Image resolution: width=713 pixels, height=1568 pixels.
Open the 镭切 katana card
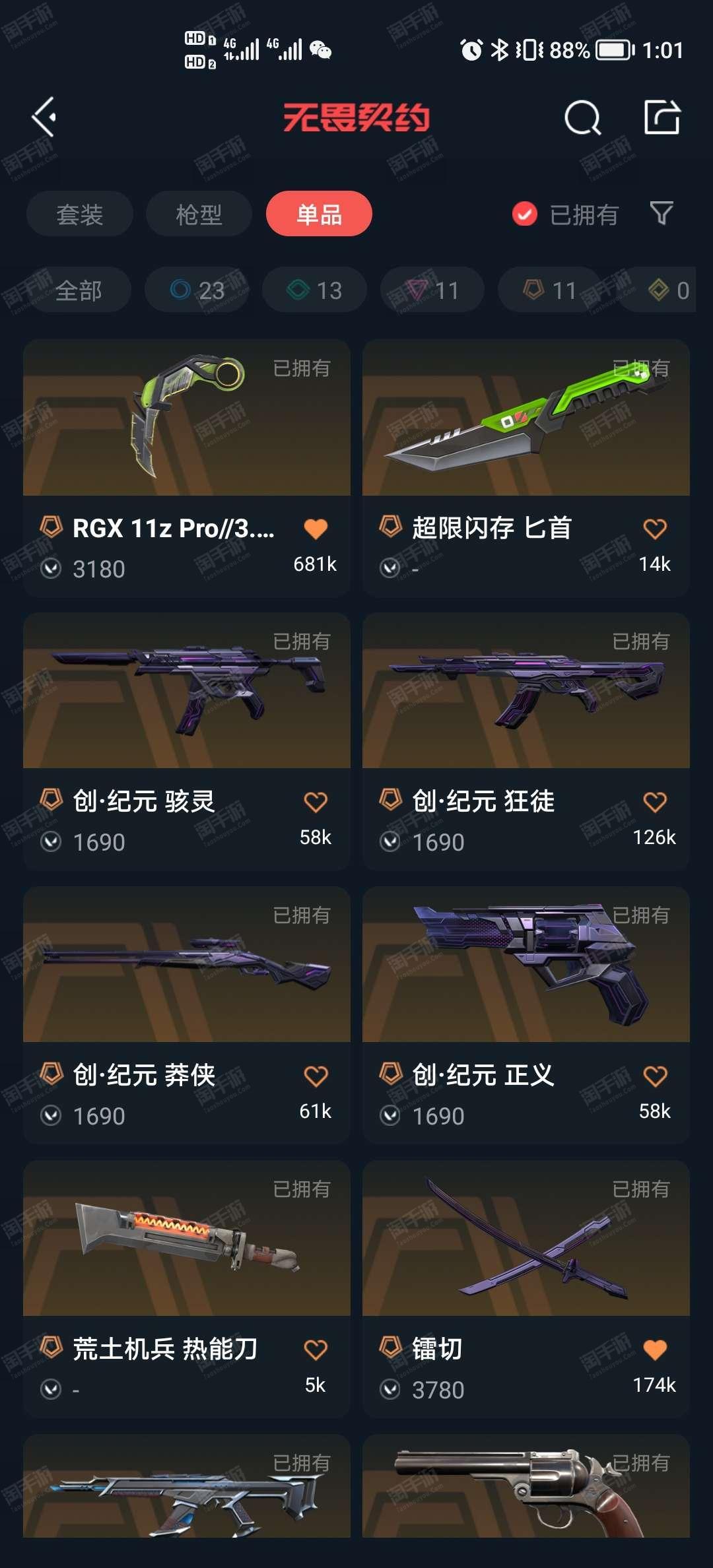pyautogui.click(x=526, y=1289)
